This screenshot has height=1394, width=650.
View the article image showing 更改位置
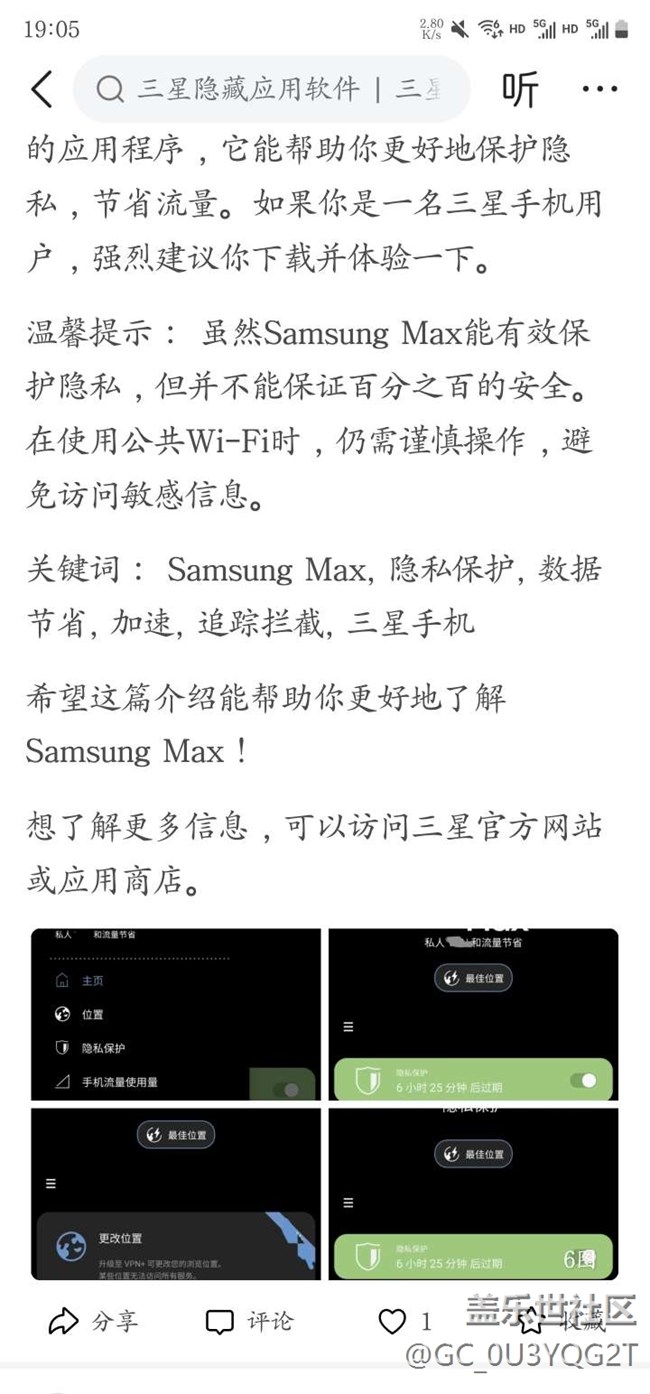(175, 1193)
